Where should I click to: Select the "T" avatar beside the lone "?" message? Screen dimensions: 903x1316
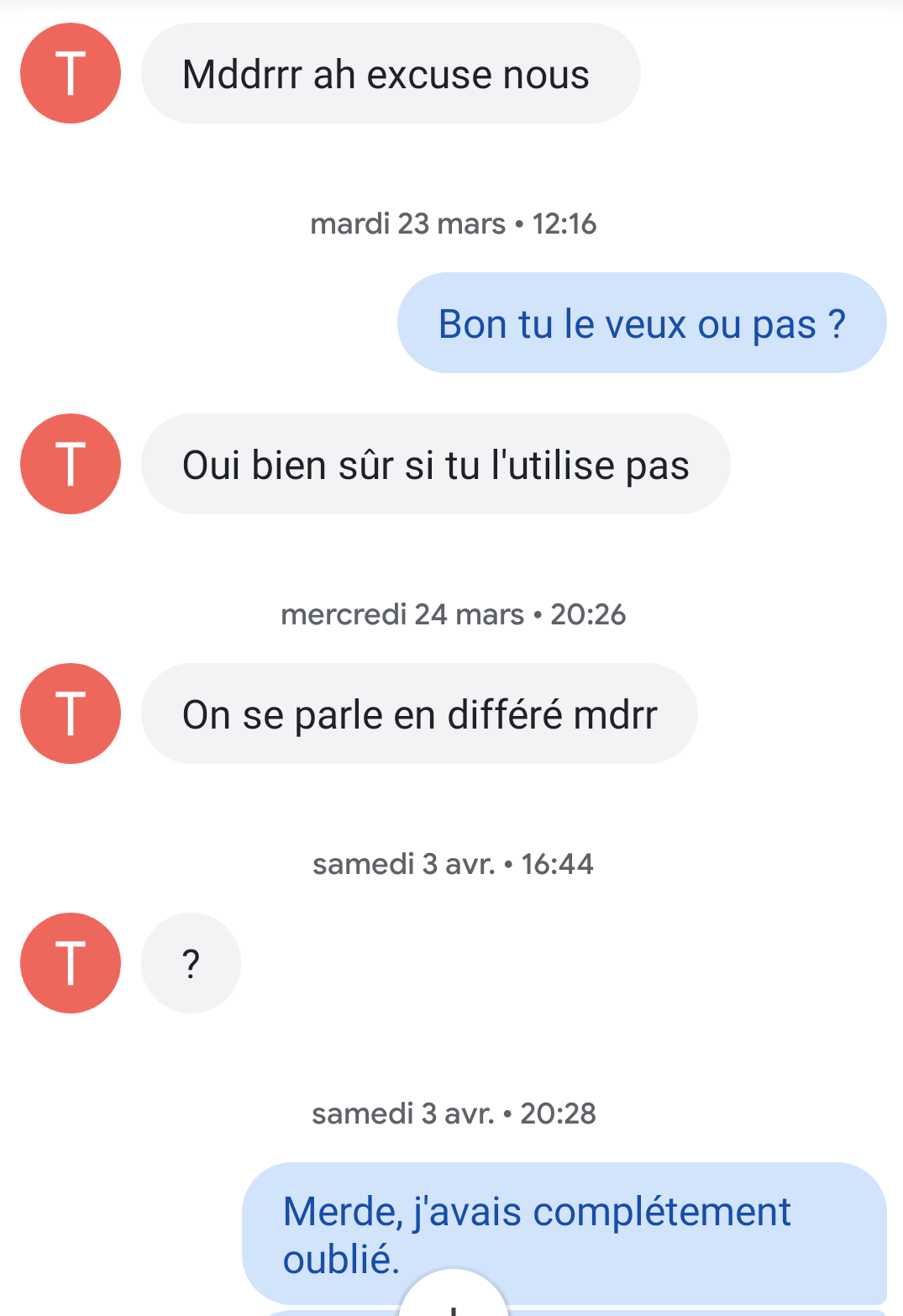point(71,963)
